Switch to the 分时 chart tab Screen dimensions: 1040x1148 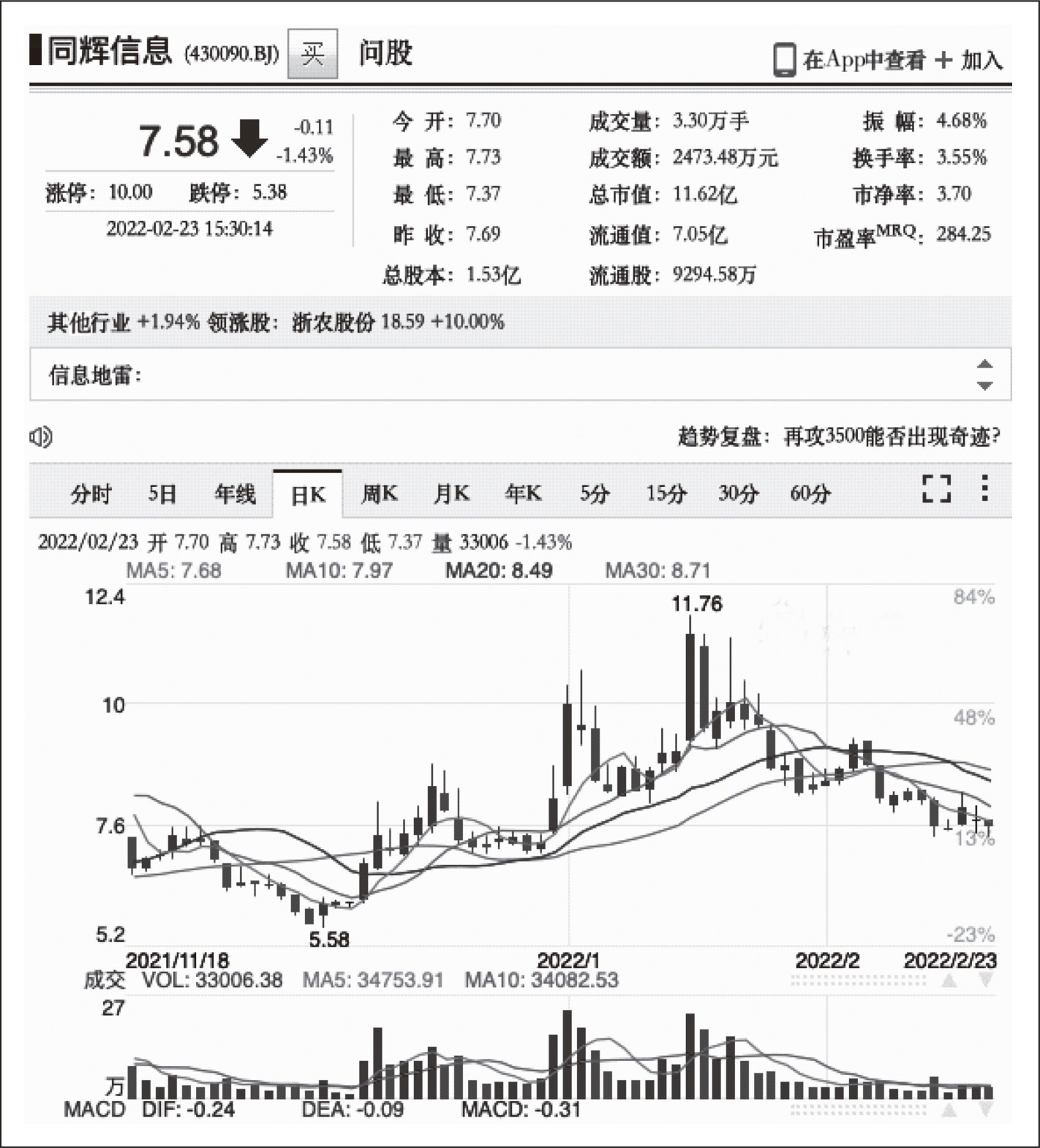[x=91, y=494]
